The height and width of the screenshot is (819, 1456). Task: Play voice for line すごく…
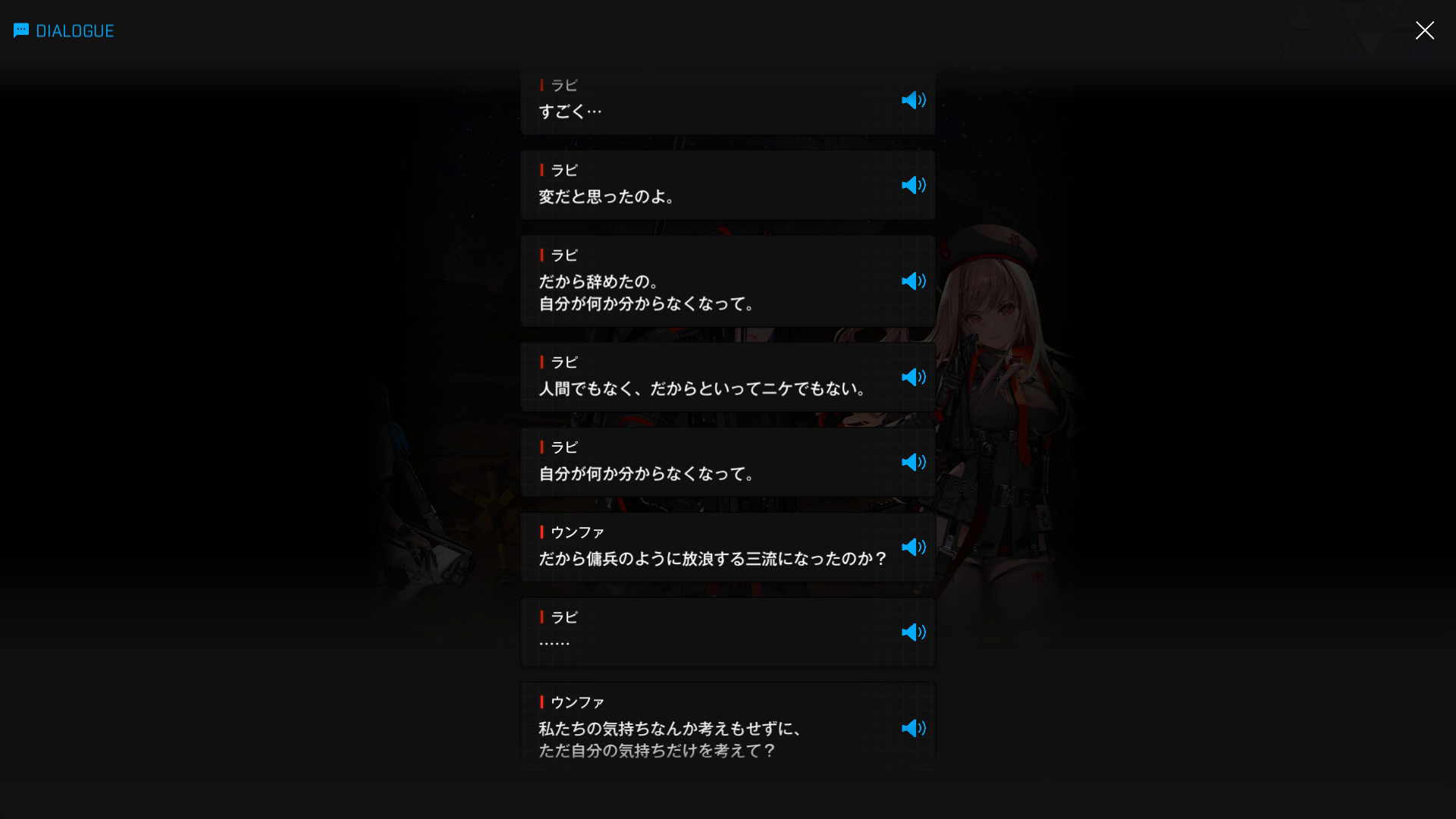point(913,100)
